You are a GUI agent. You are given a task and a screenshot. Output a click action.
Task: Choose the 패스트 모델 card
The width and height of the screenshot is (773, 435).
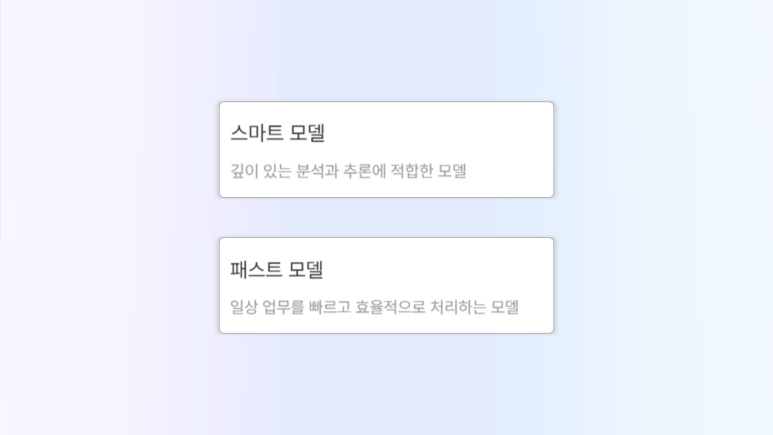(386, 286)
